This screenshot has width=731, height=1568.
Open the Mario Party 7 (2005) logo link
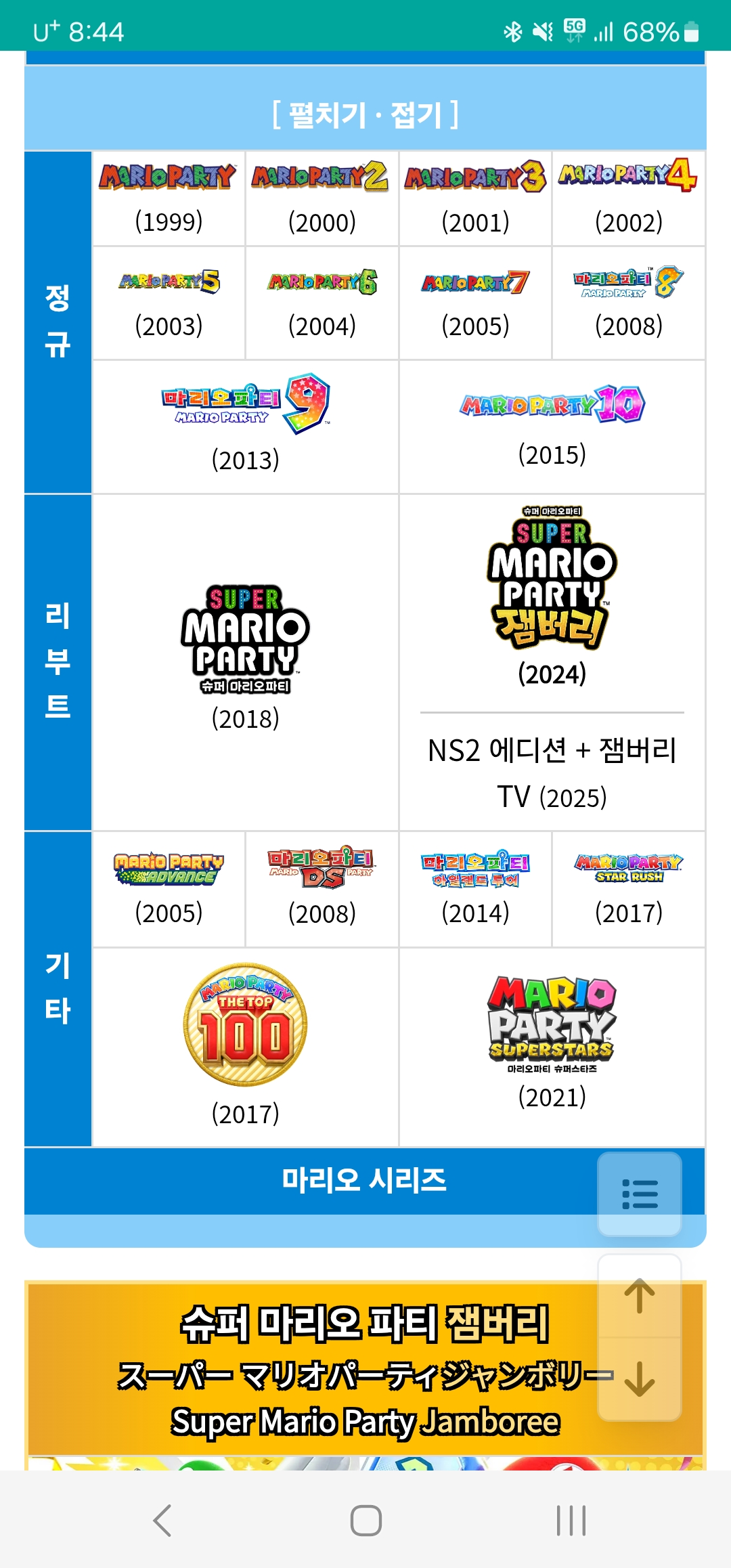475,282
